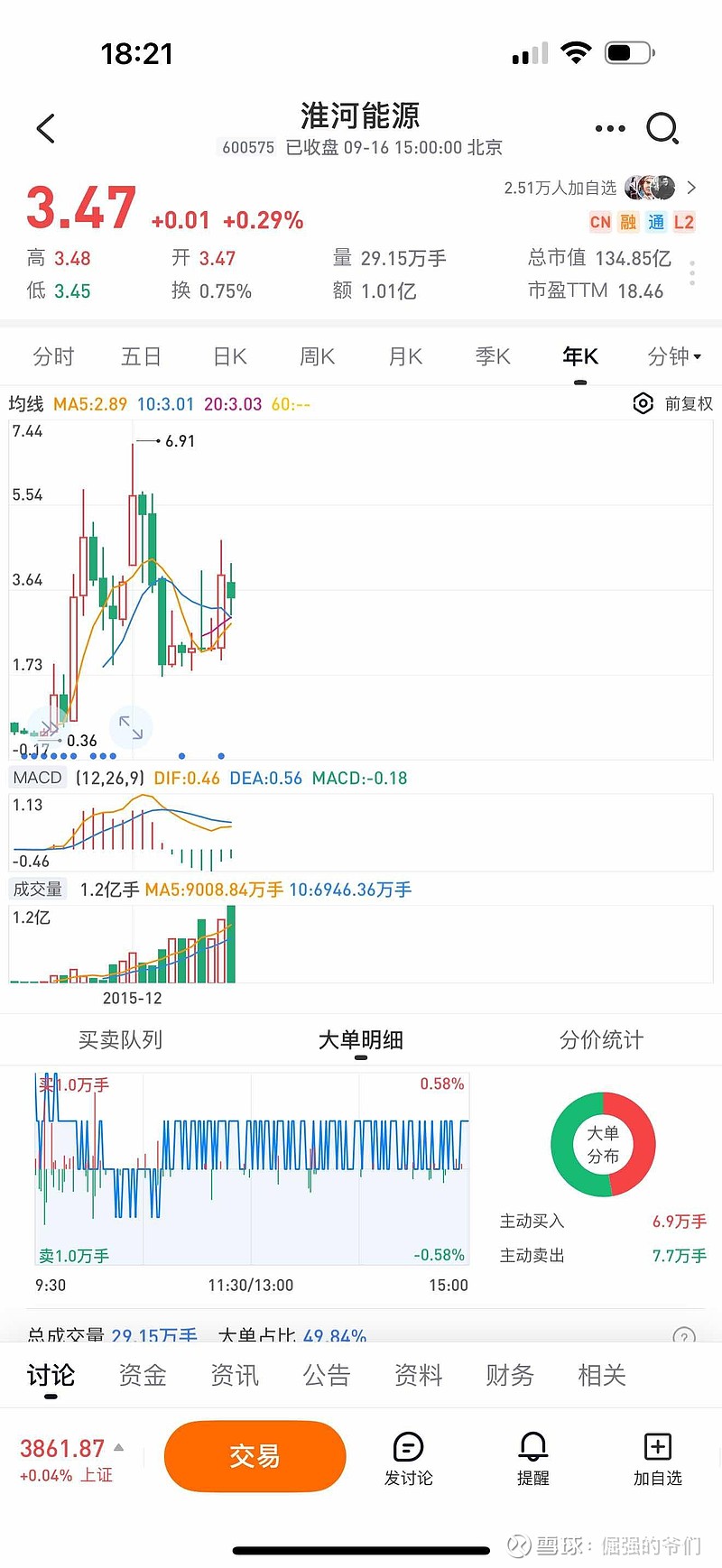Open the 公告 tab
The width and height of the screenshot is (722, 1568).
point(326,1376)
